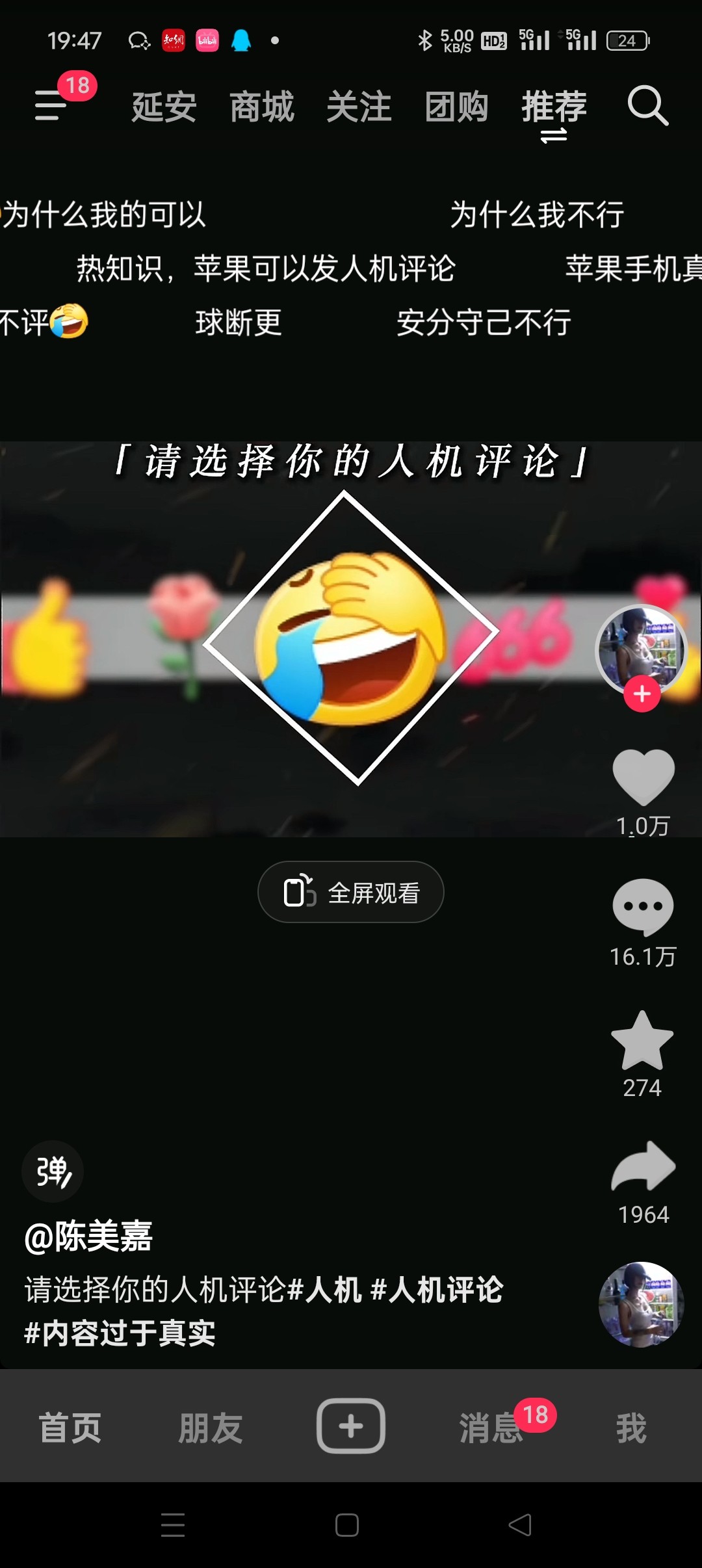Open 消息 with 18 unread
The width and height of the screenshot is (702, 1568).
tap(493, 1428)
